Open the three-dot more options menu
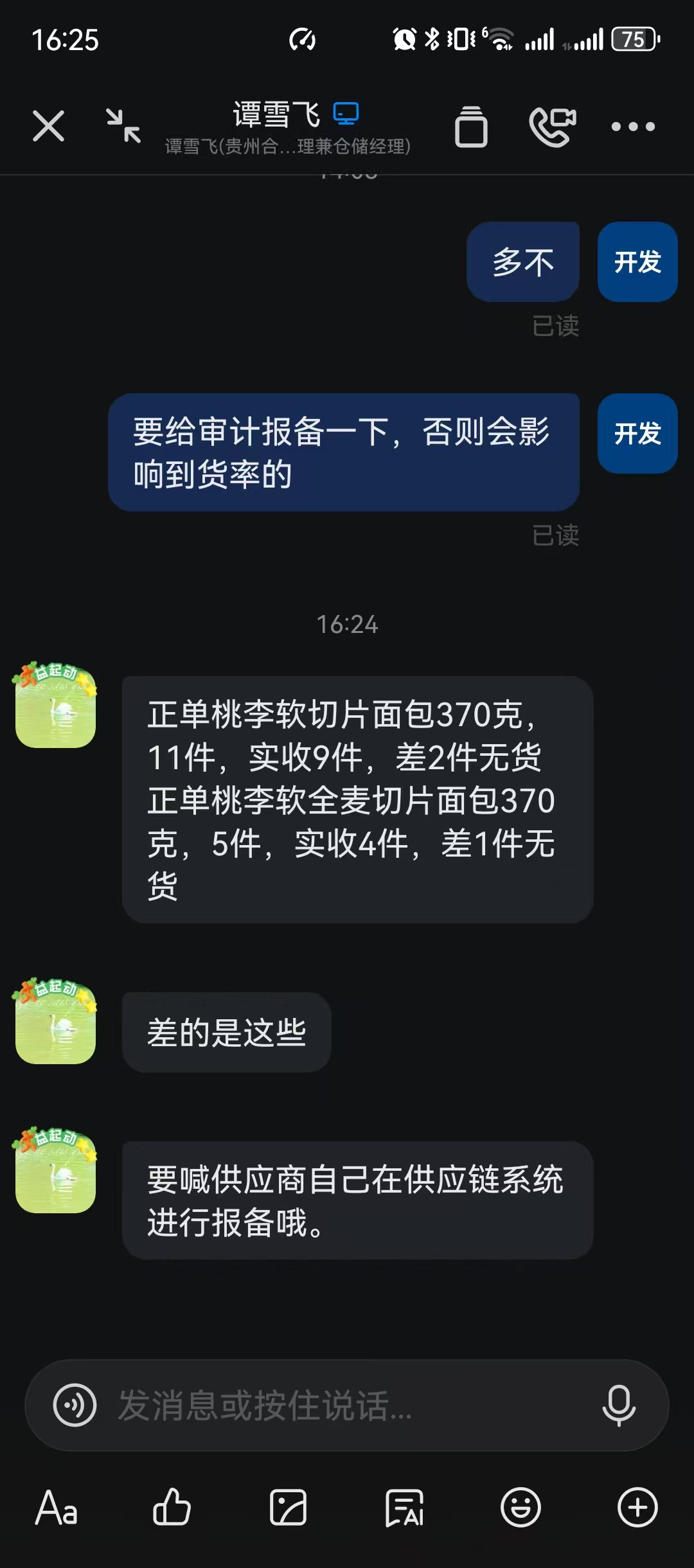This screenshot has width=694, height=1568. tap(633, 127)
